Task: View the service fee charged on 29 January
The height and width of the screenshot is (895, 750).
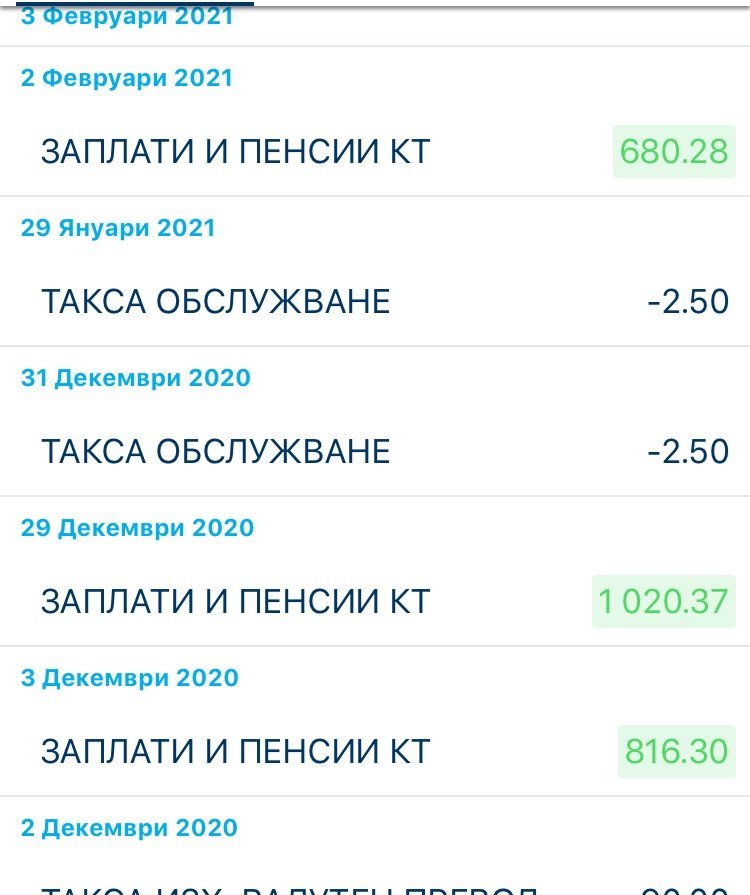Action: (375, 302)
